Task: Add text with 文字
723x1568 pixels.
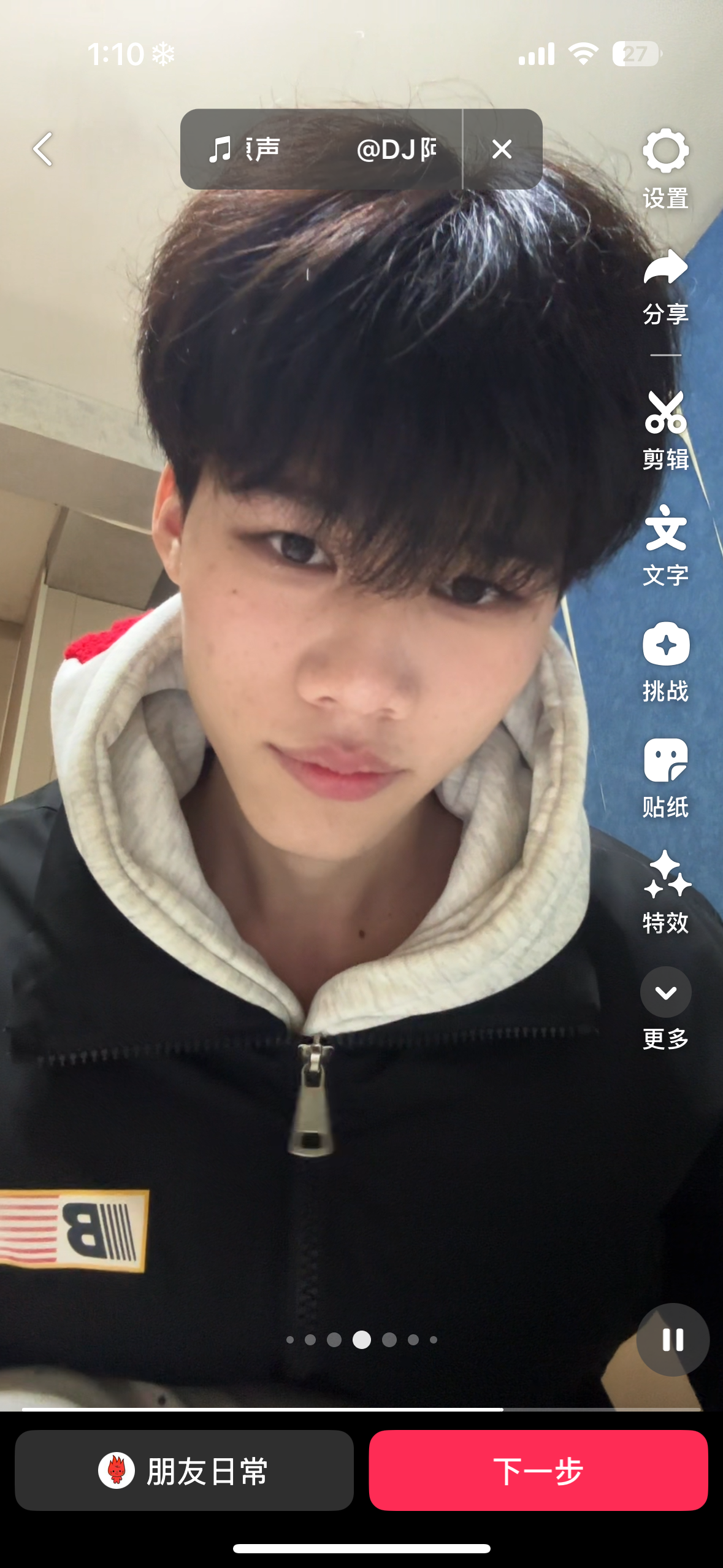Action: tap(665, 545)
